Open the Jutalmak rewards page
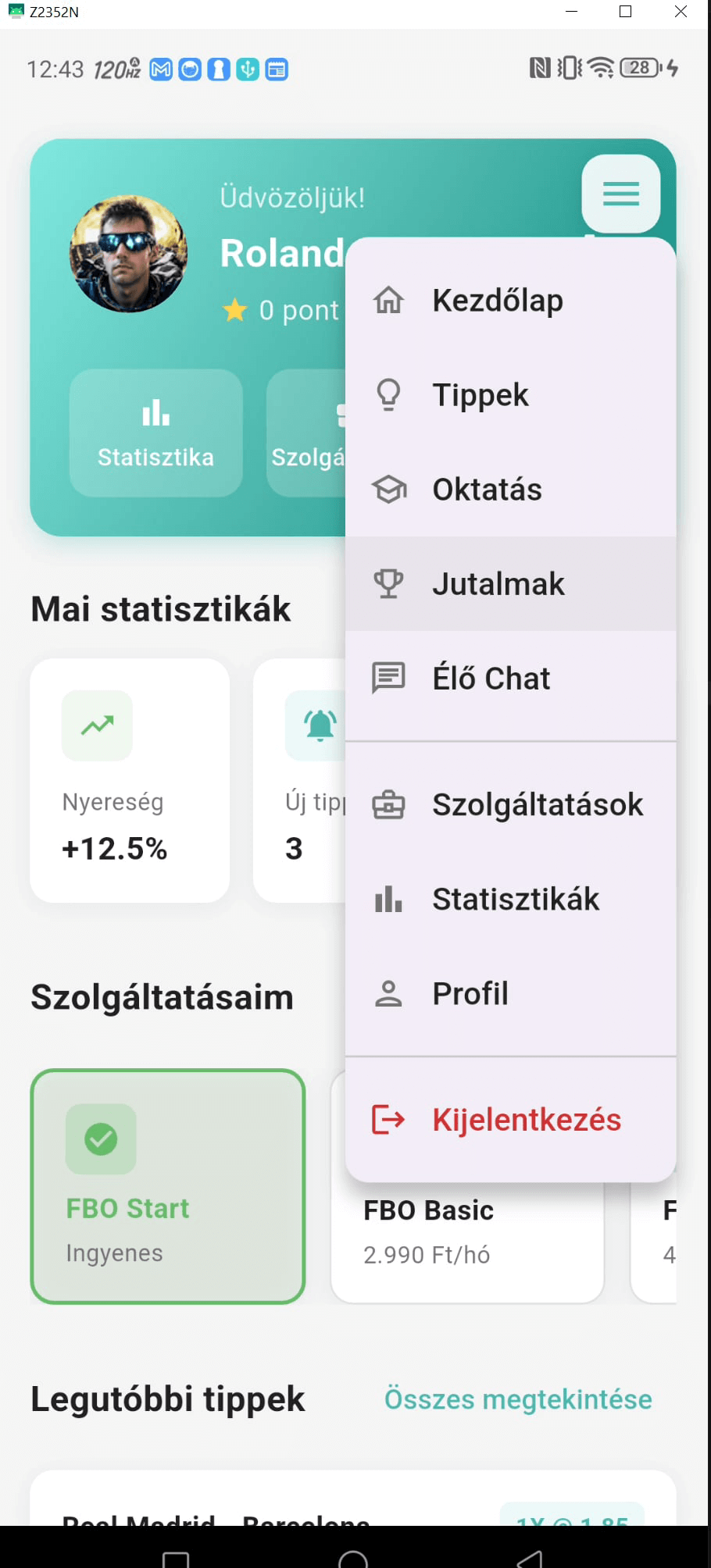Screen dimensions: 711x1568 coord(498,584)
